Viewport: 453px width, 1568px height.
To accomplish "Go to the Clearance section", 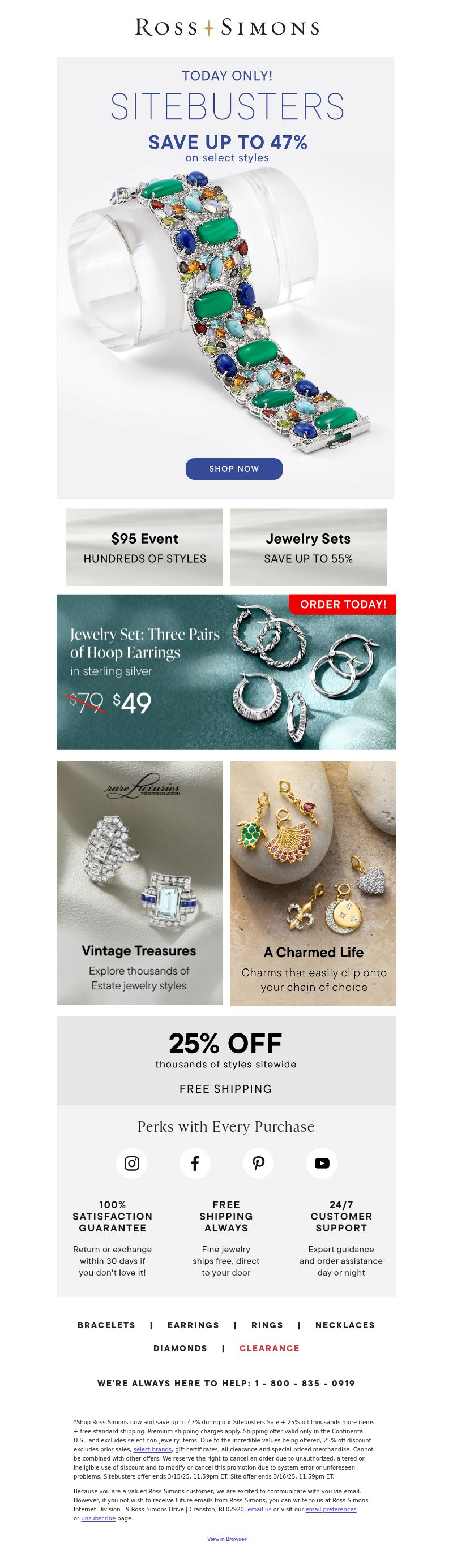I will 270,1349.
